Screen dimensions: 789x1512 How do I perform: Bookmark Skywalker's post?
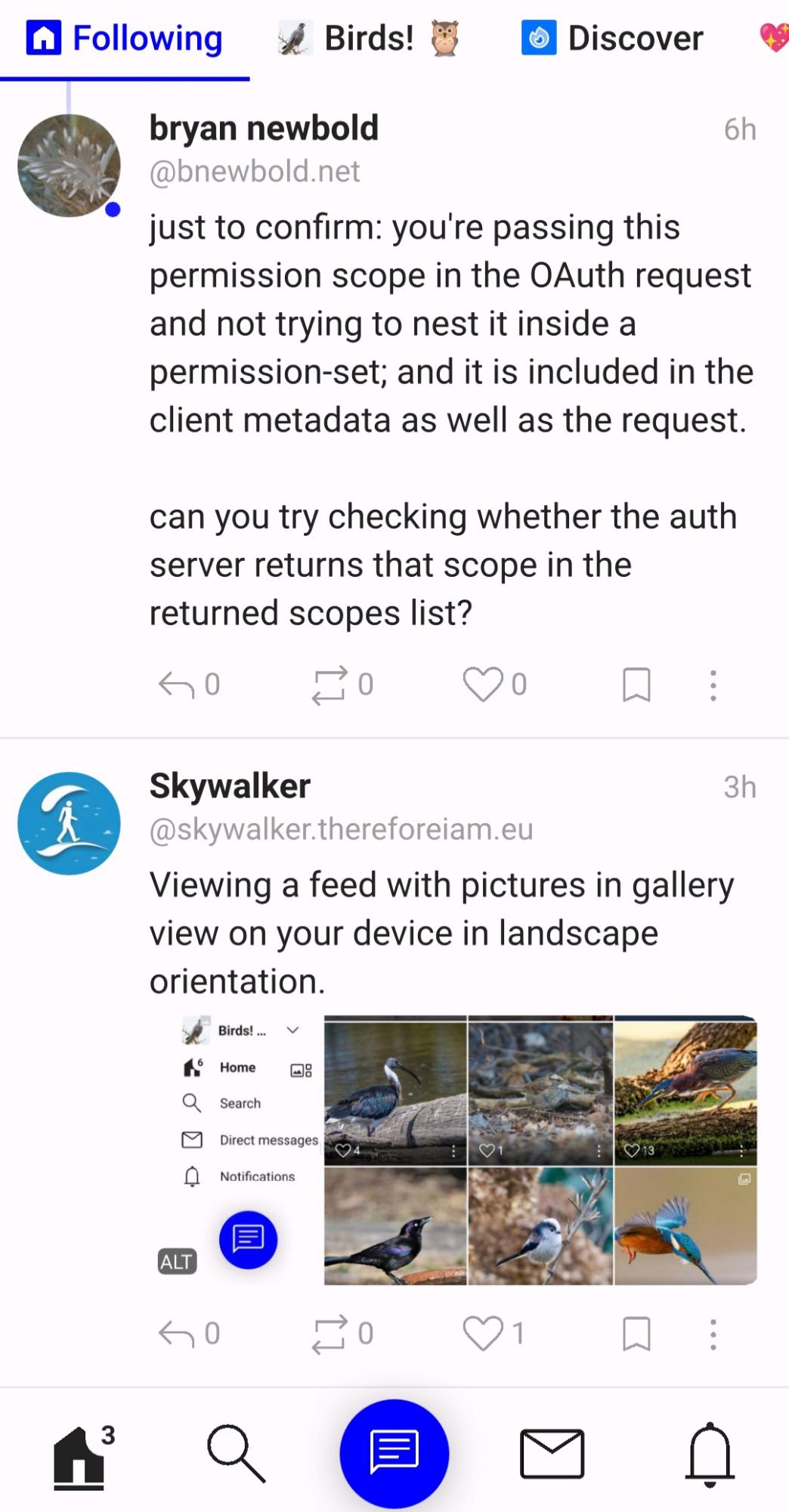[x=636, y=1334]
